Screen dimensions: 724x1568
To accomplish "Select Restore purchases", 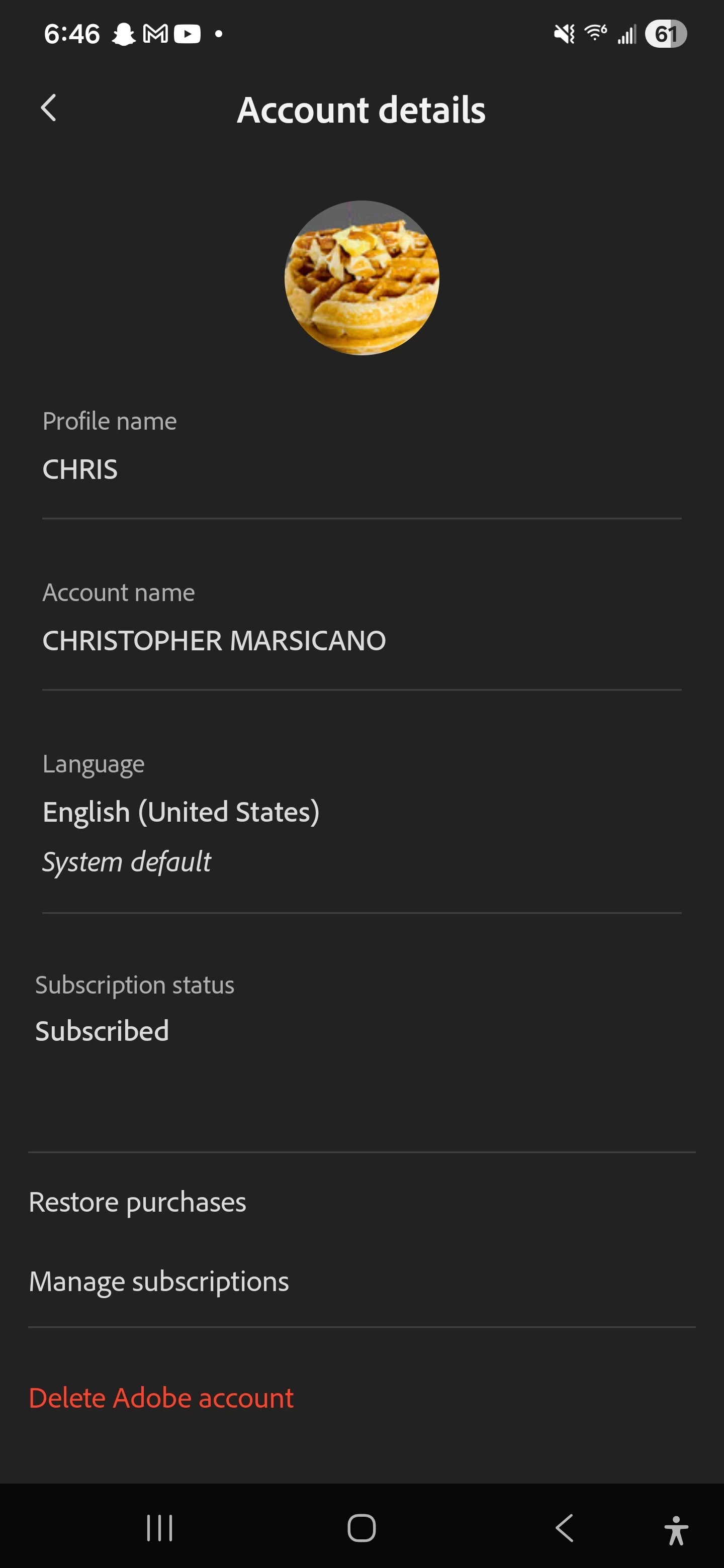I will click(138, 1202).
